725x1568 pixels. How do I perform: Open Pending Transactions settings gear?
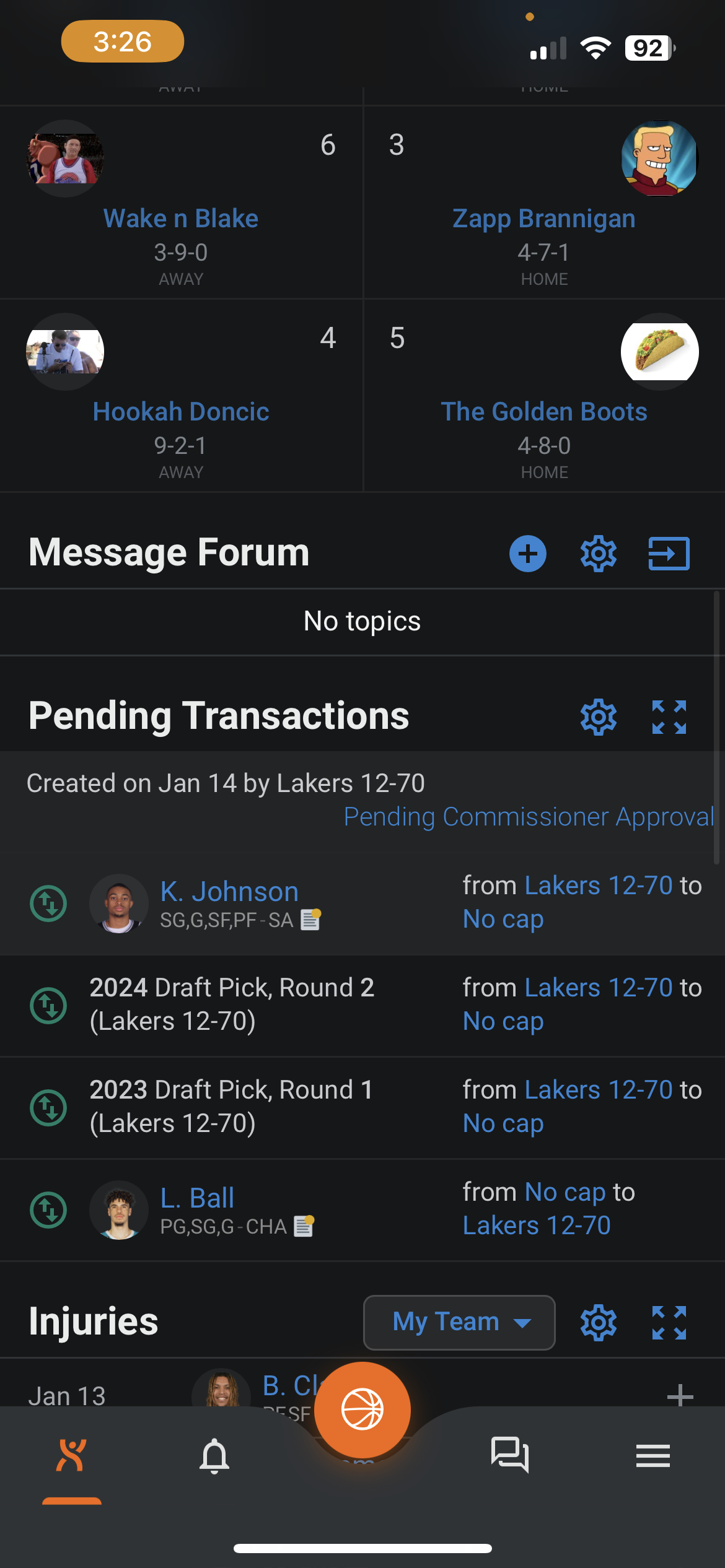pos(598,717)
